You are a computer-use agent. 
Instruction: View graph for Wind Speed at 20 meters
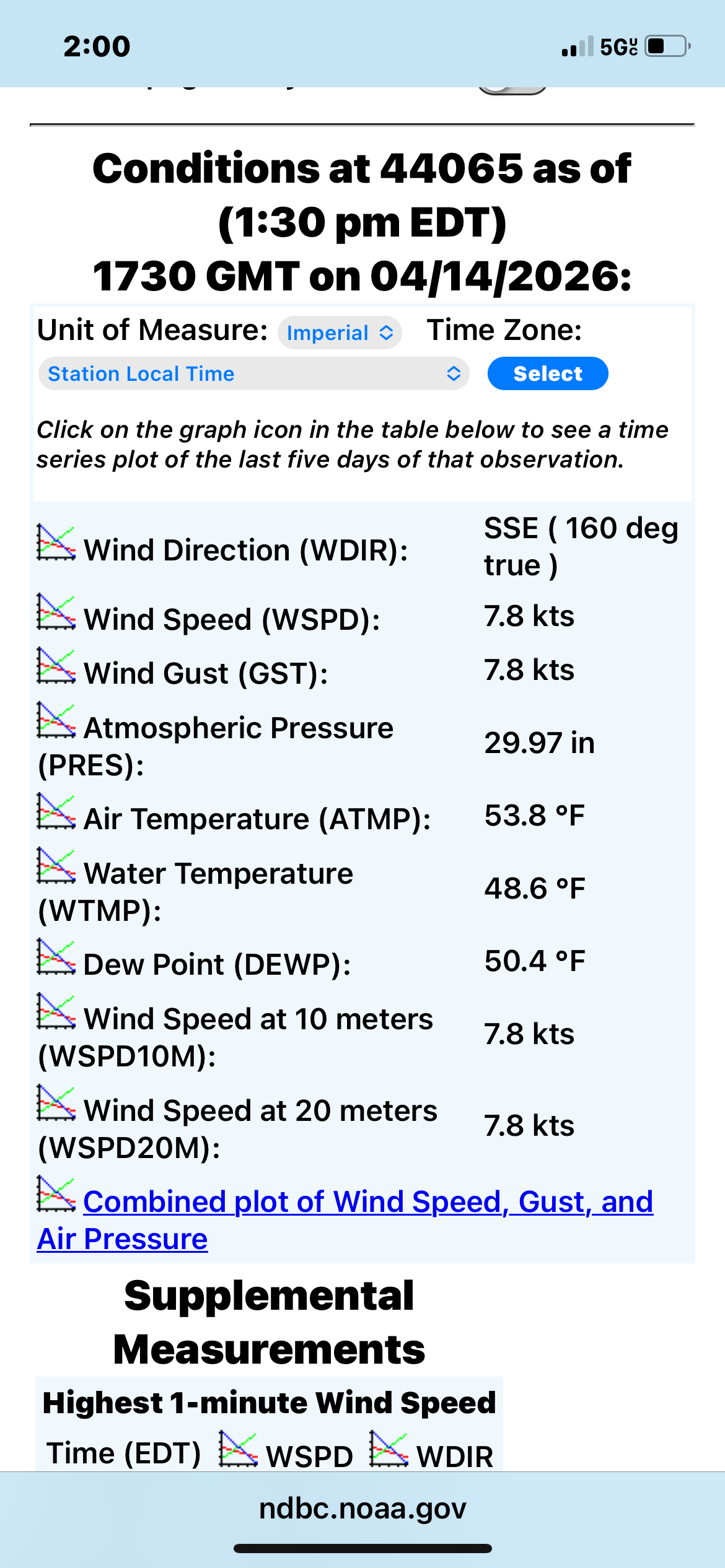[56, 1103]
